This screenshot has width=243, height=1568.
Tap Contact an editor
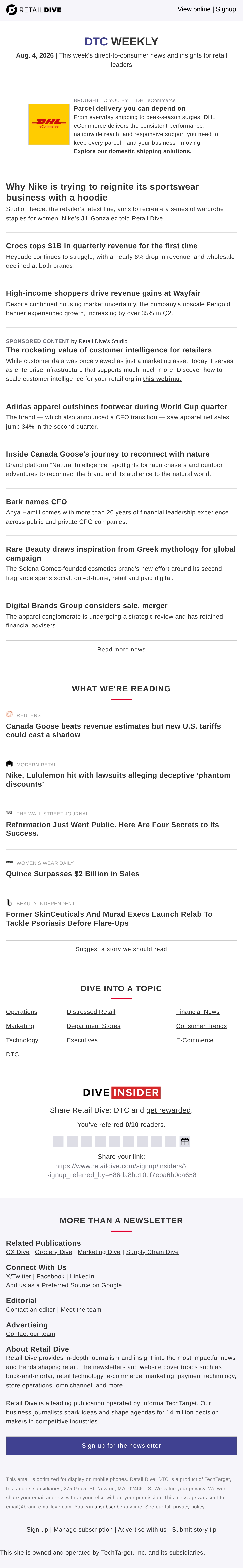click(x=30, y=1309)
